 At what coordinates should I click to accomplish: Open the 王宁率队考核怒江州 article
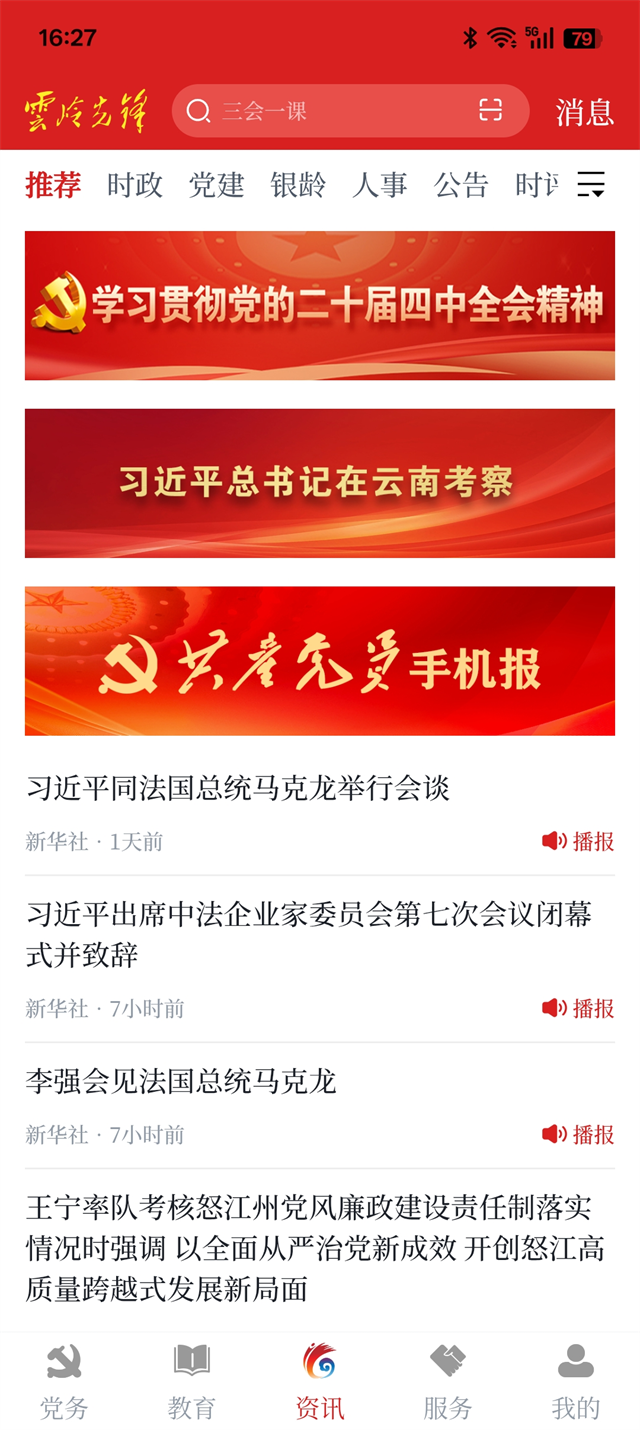[310, 1248]
